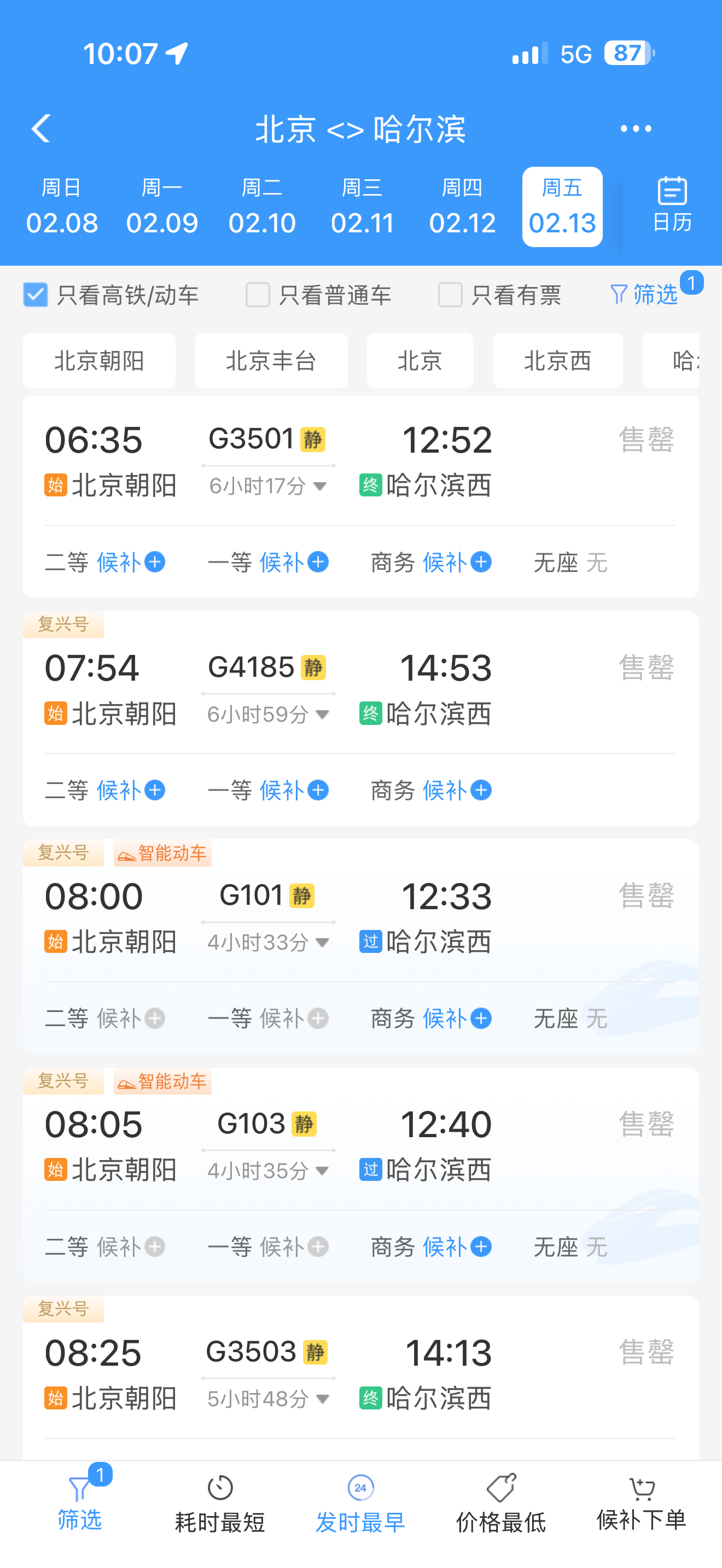
Task: Open 候补下单 in the bottom bar
Action: [x=641, y=1503]
